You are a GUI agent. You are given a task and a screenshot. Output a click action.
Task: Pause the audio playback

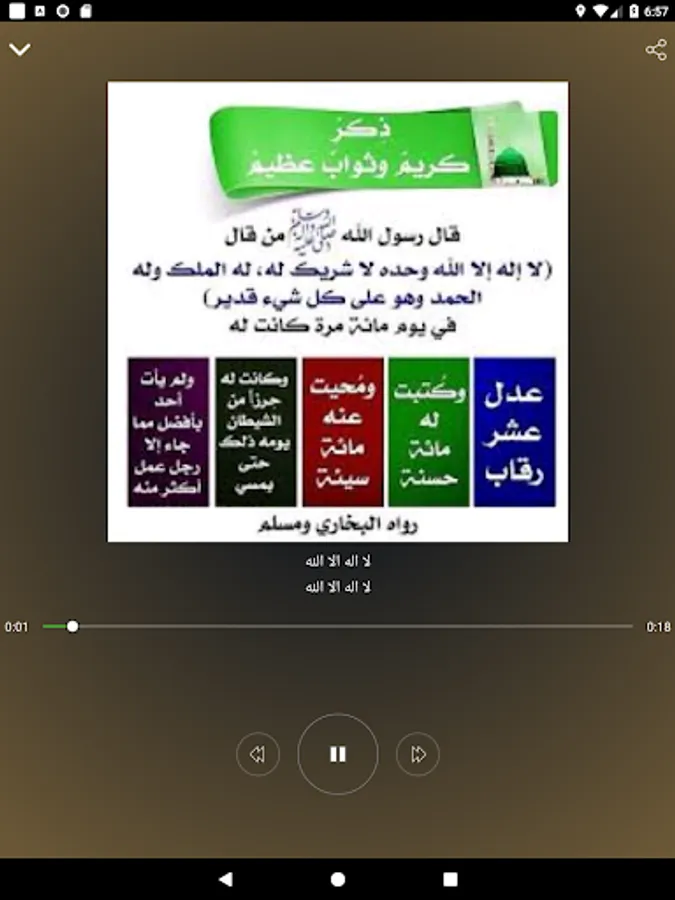click(338, 754)
